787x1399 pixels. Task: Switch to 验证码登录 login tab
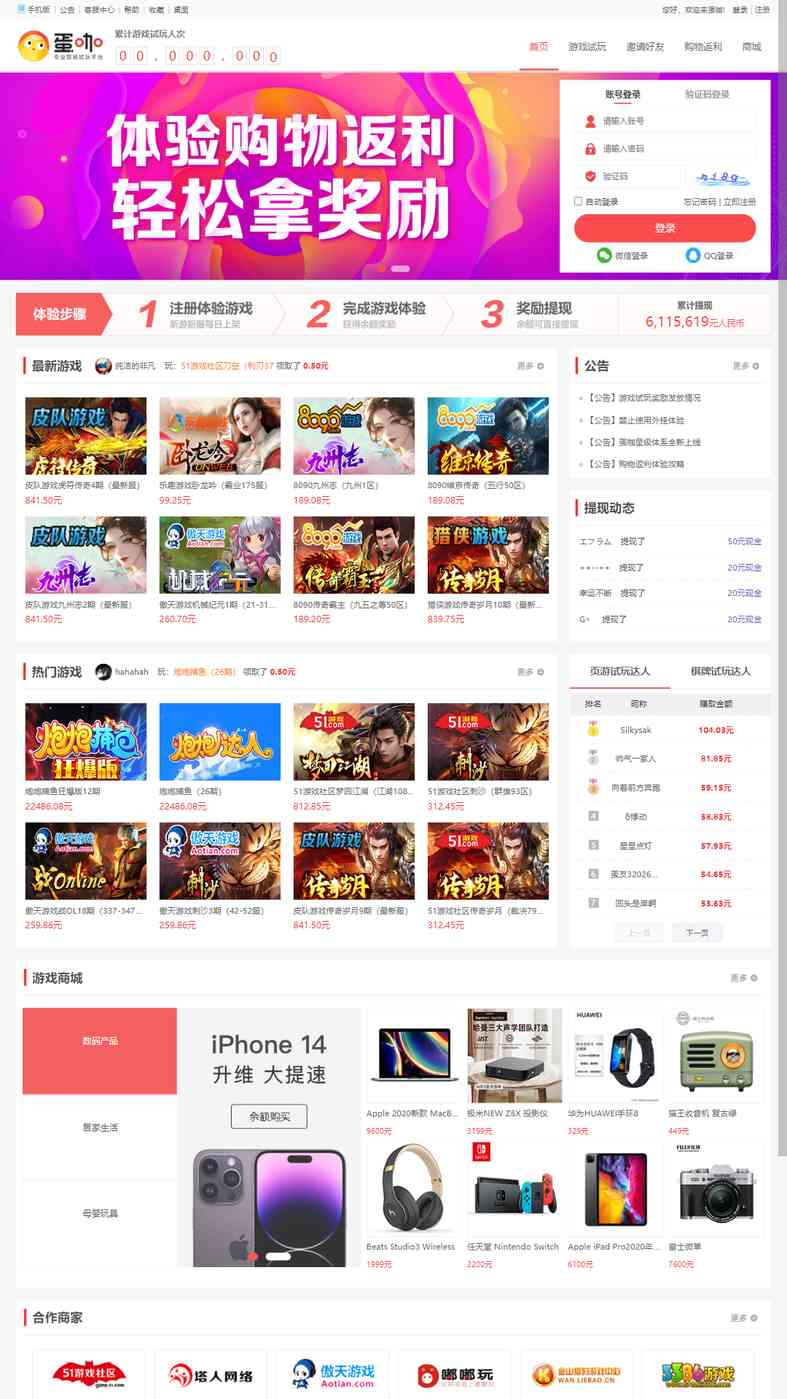coord(707,94)
